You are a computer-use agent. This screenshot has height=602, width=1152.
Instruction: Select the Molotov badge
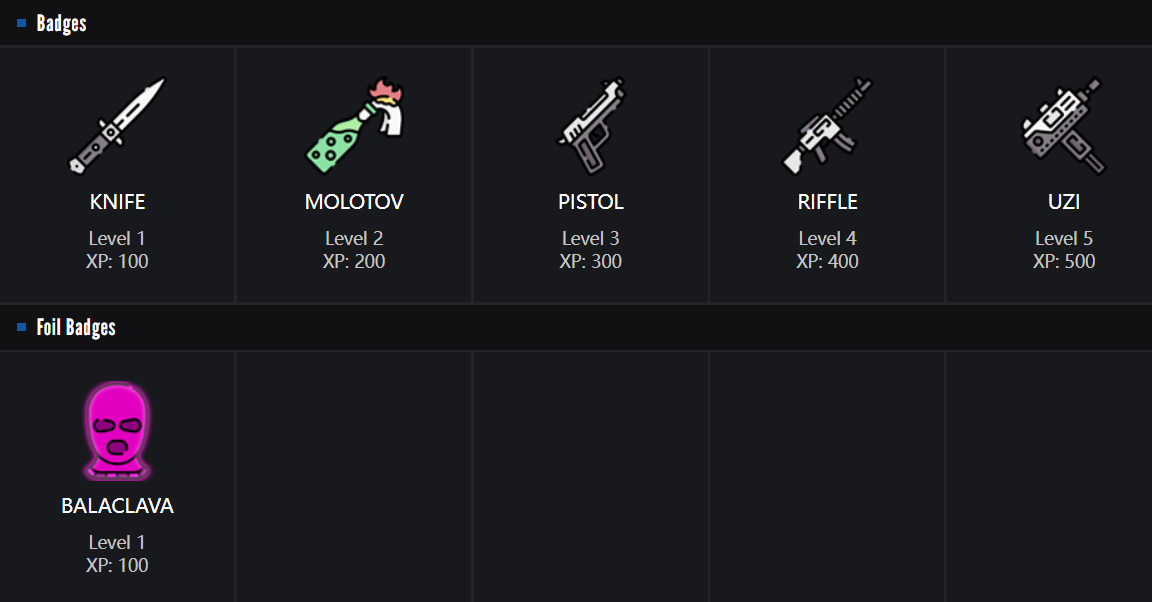pos(354,174)
